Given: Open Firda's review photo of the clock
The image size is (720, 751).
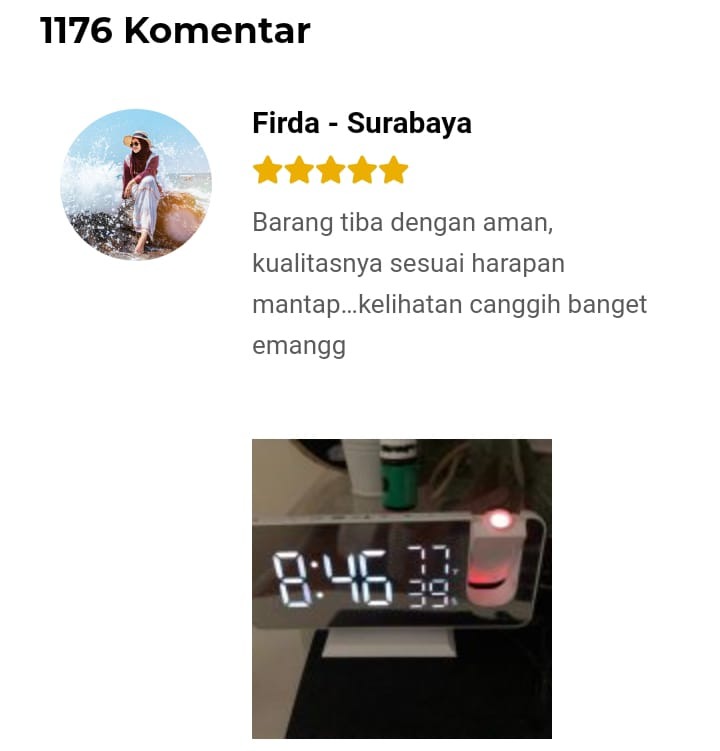Looking at the screenshot, I should click(401, 588).
